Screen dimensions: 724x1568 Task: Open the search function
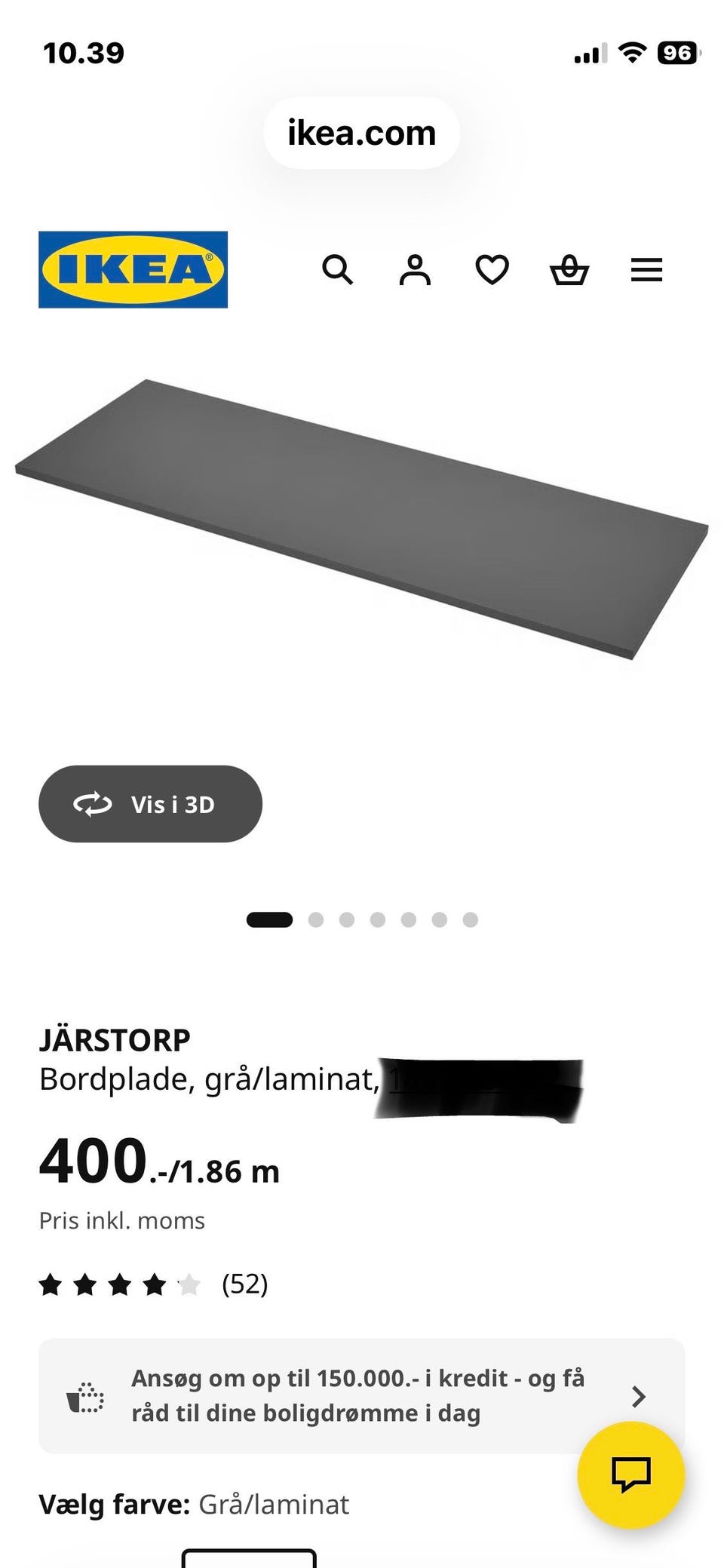tap(338, 269)
